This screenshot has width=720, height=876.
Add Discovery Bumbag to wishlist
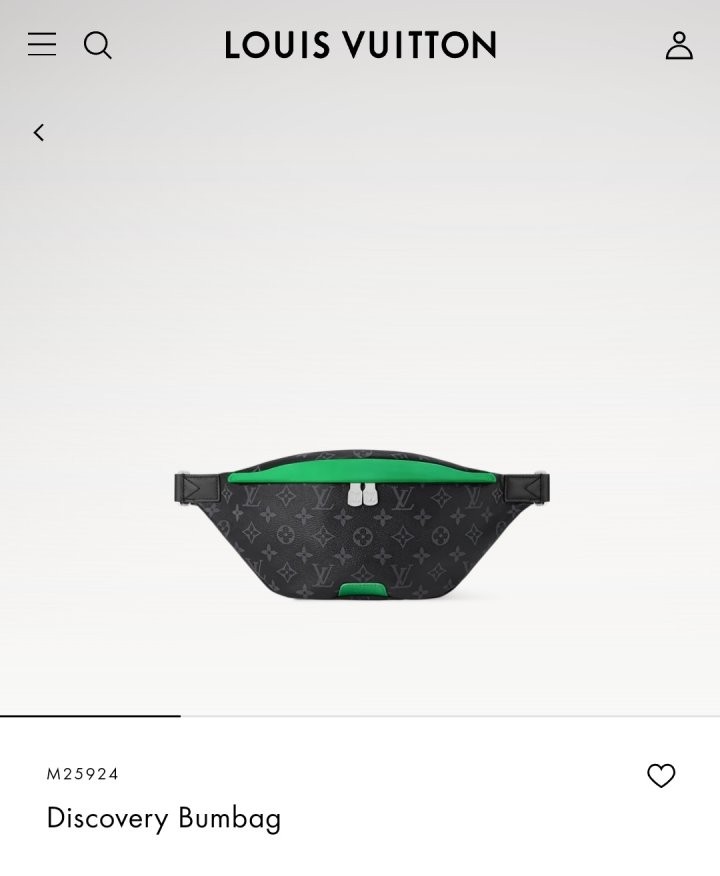coord(661,776)
